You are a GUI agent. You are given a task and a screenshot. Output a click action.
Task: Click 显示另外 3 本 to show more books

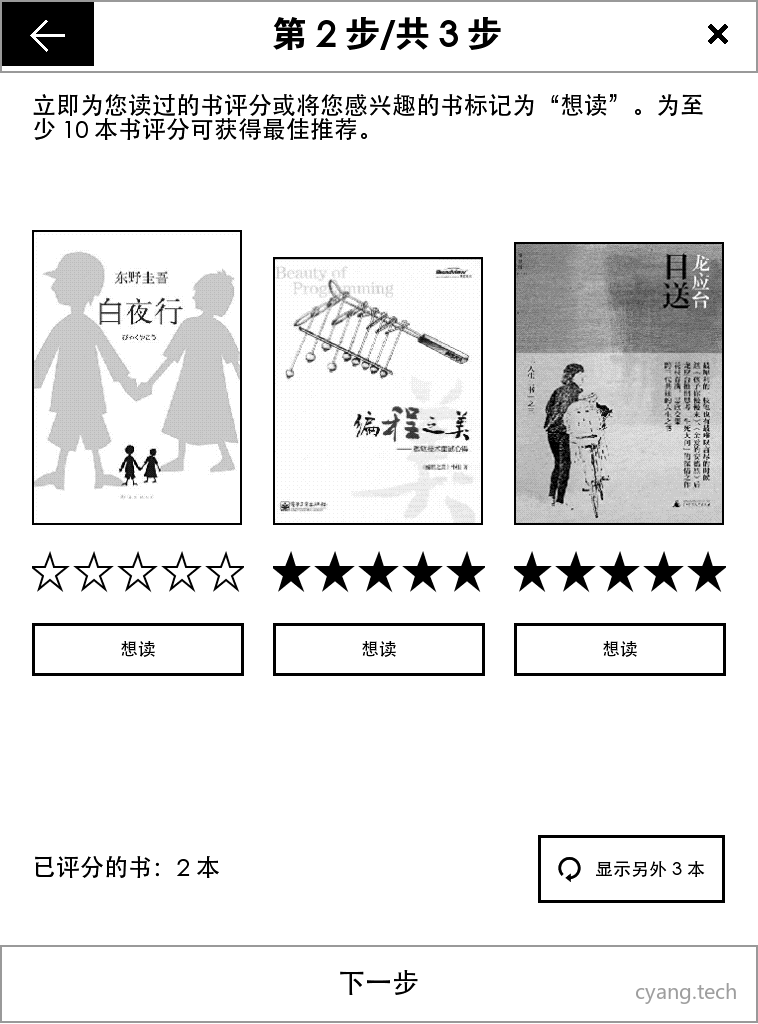[x=630, y=870]
